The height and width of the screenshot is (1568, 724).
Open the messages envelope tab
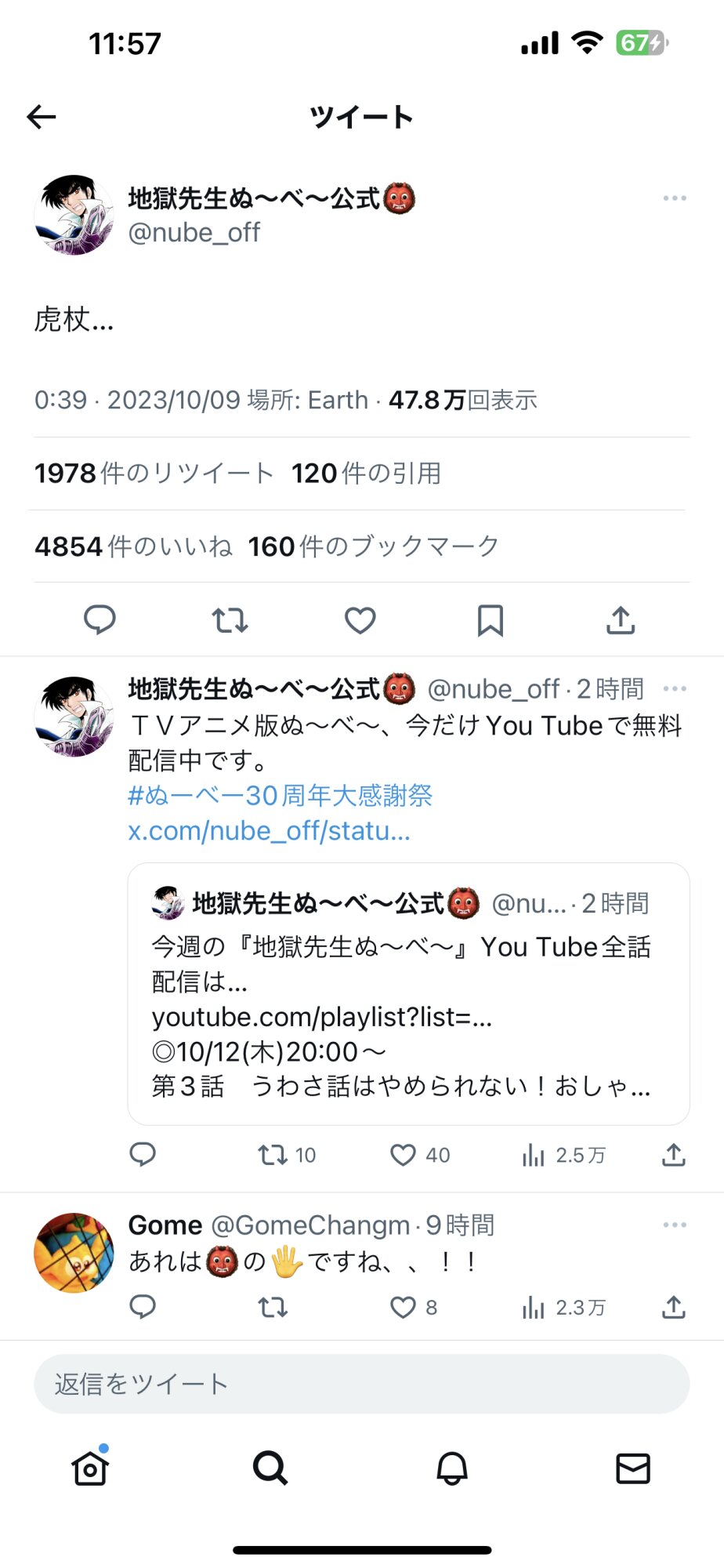point(633,1468)
